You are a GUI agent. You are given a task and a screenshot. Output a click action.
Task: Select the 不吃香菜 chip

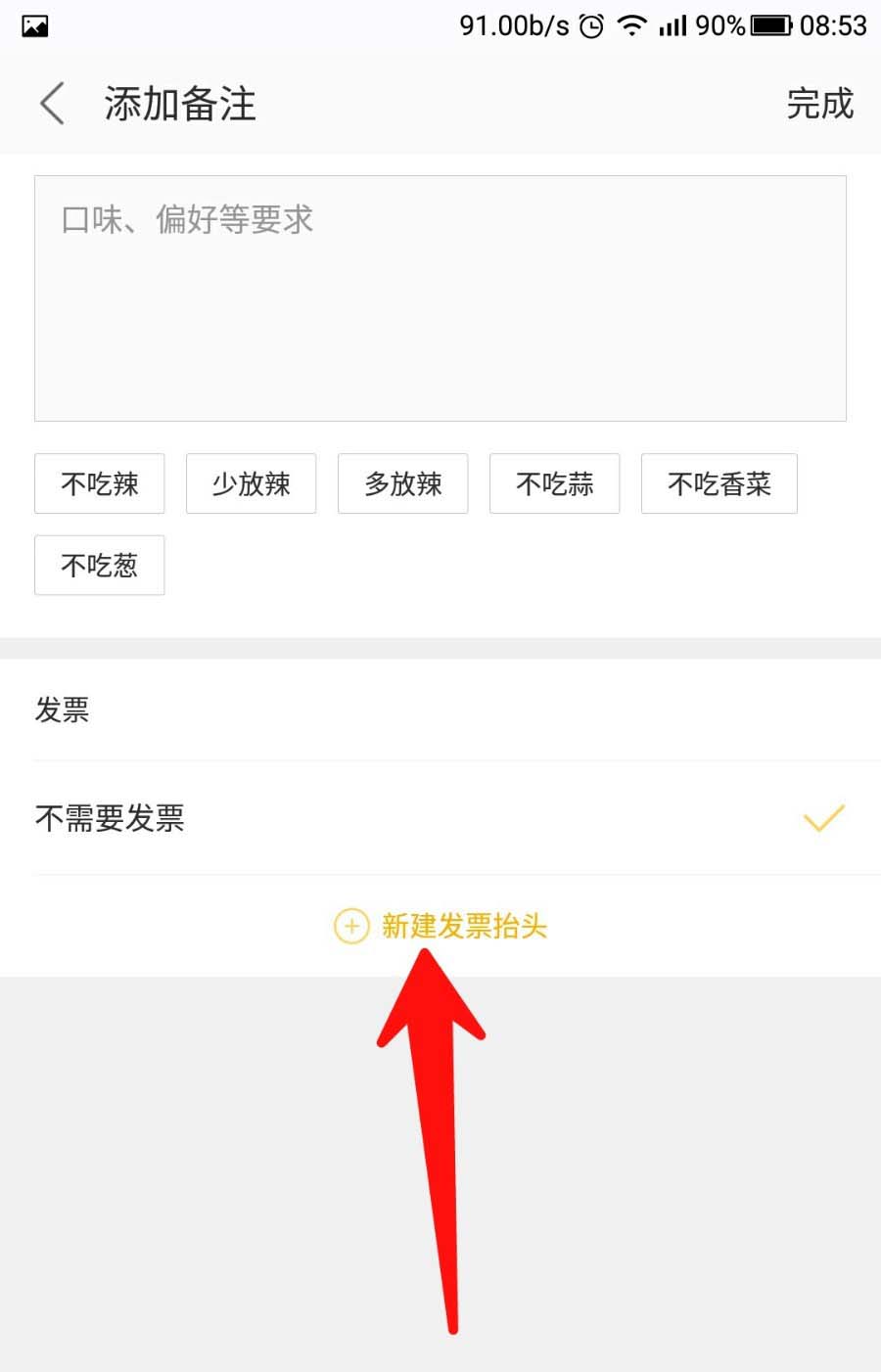click(x=719, y=483)
